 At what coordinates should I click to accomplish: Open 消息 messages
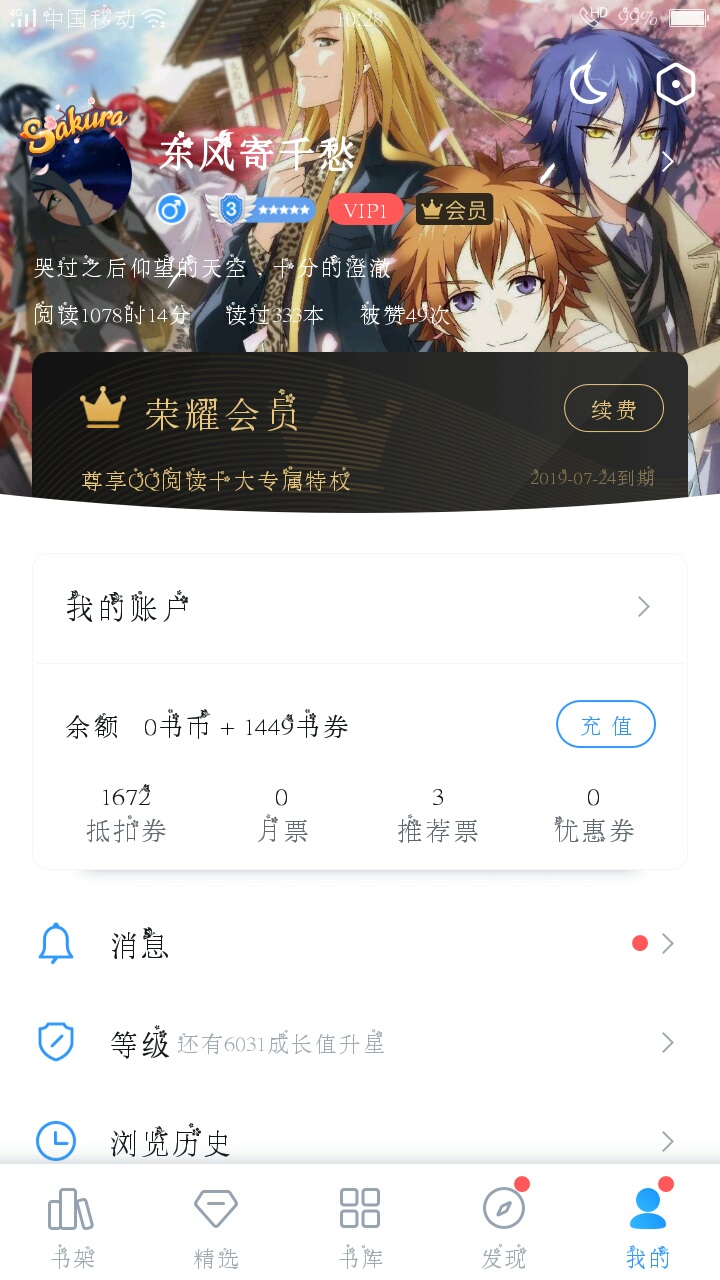click(x=360, y=944)
